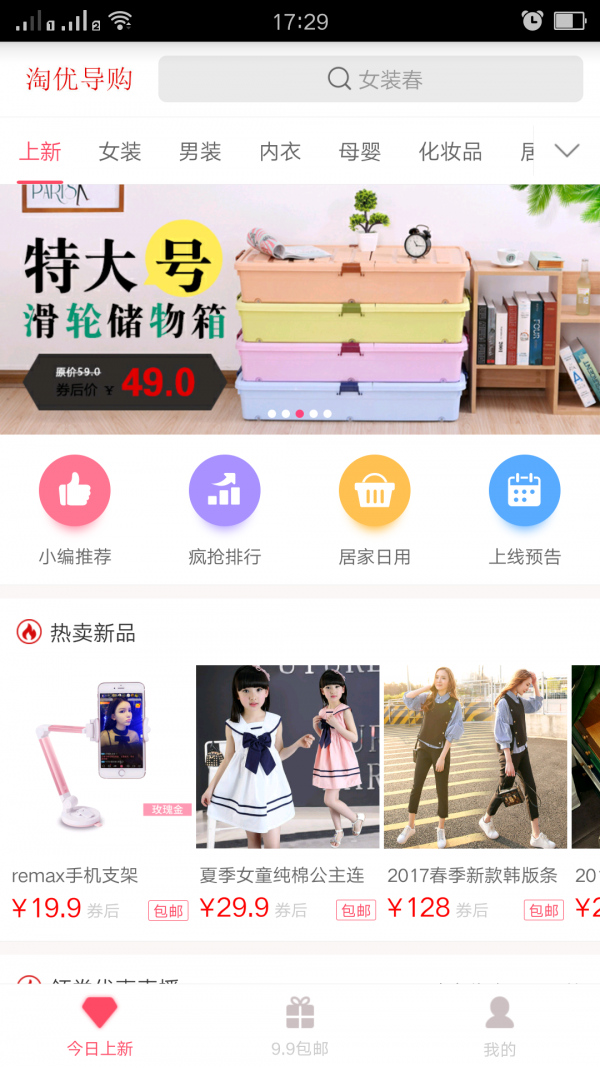Viewport: 600px width, 1067px height.
Task: View the 夏季女童纯棉公主连 dress product
Action: 288,793
